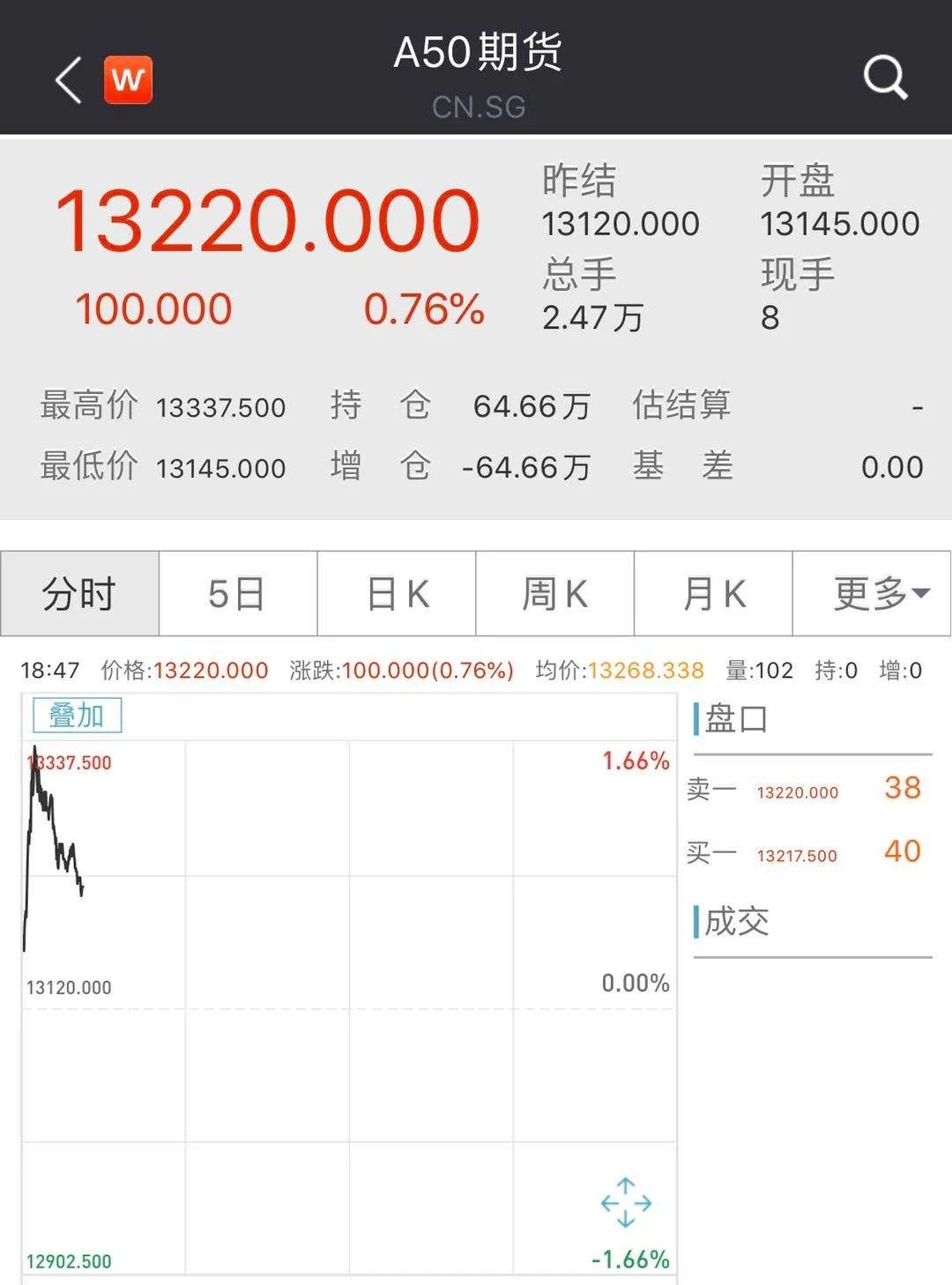Select the 周K candlestick tab
Viewport: 952px width, 1285px height.
pyautogui.click(x=554, y=594)
